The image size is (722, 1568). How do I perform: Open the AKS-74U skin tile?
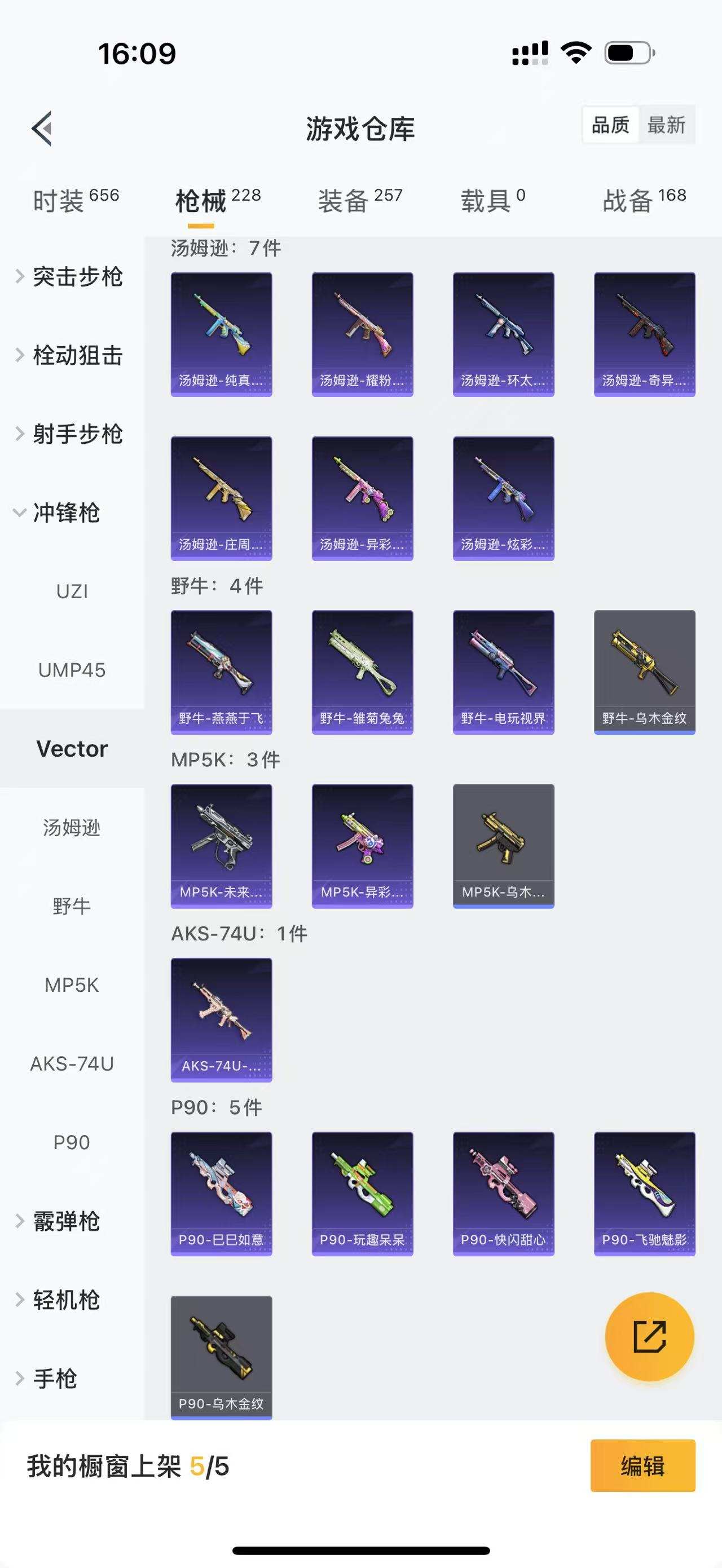[x=221, y=1019]
